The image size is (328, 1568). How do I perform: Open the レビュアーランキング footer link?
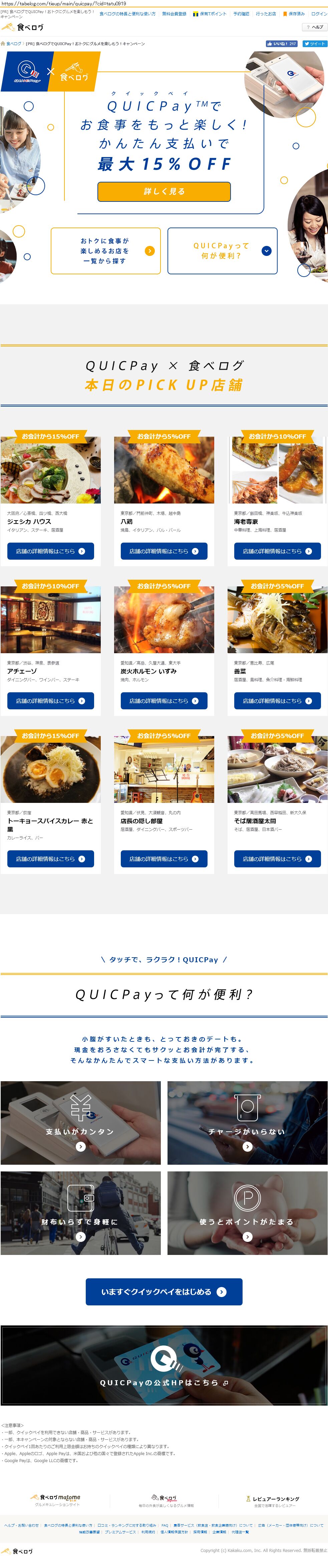pyautogui.click(x=276, y=1499)
